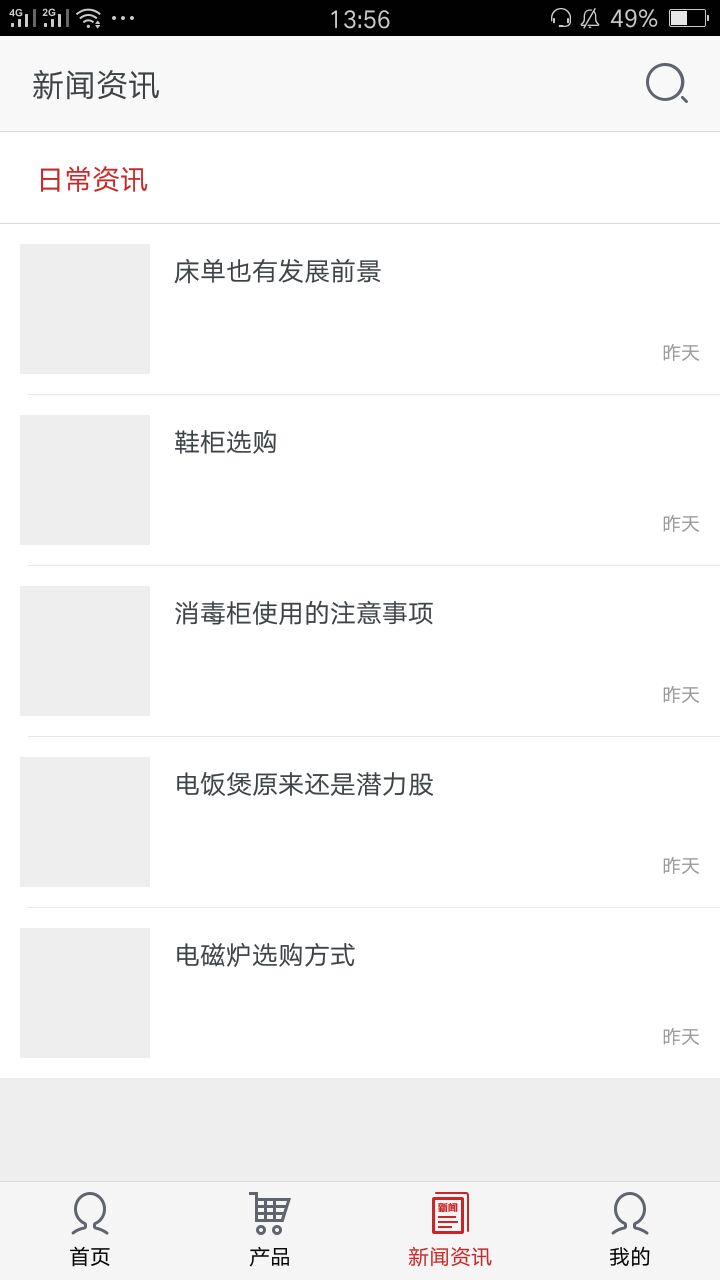
Task: Select the 日常资讯 category tab
Action: coord(93,180)
